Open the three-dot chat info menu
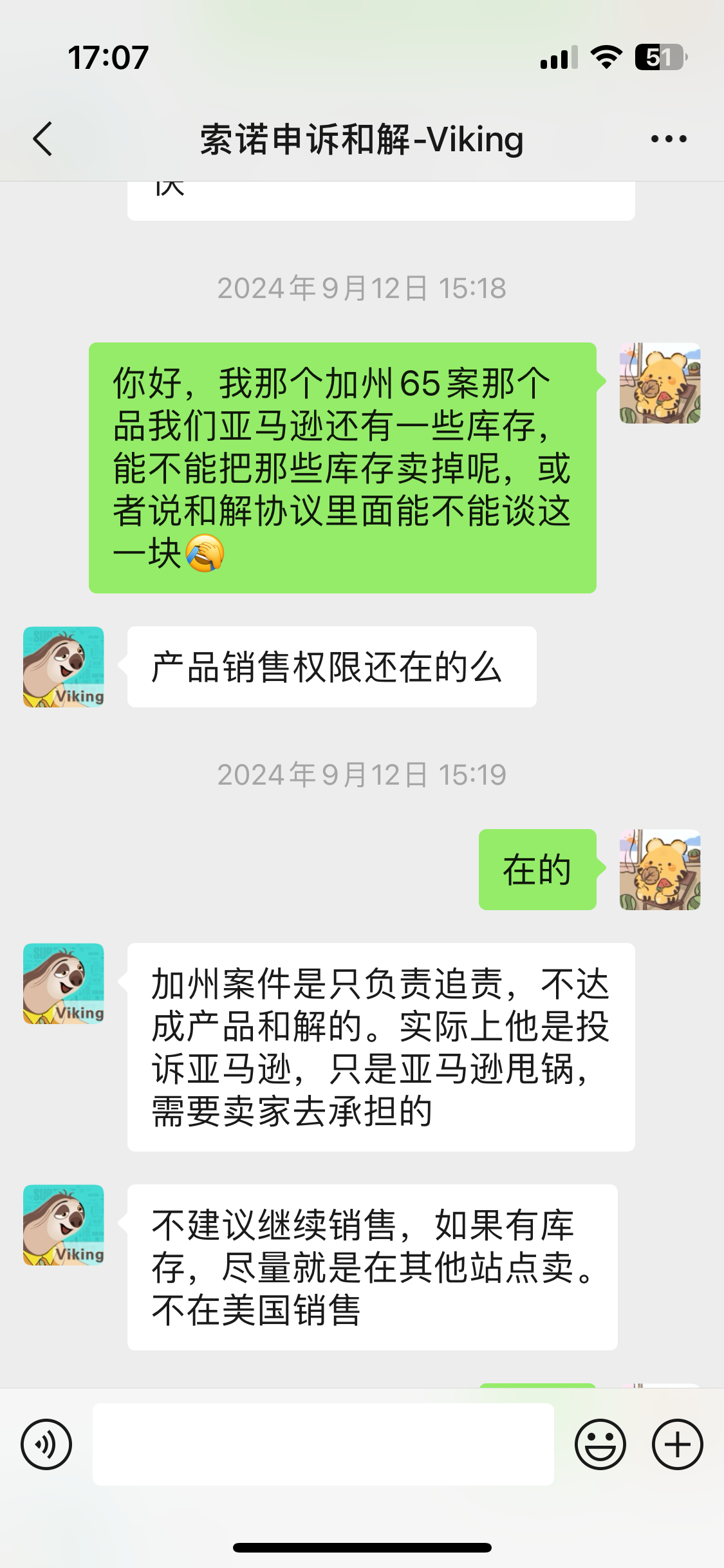This screenshot has width=724, height=1568. (669, 139)
